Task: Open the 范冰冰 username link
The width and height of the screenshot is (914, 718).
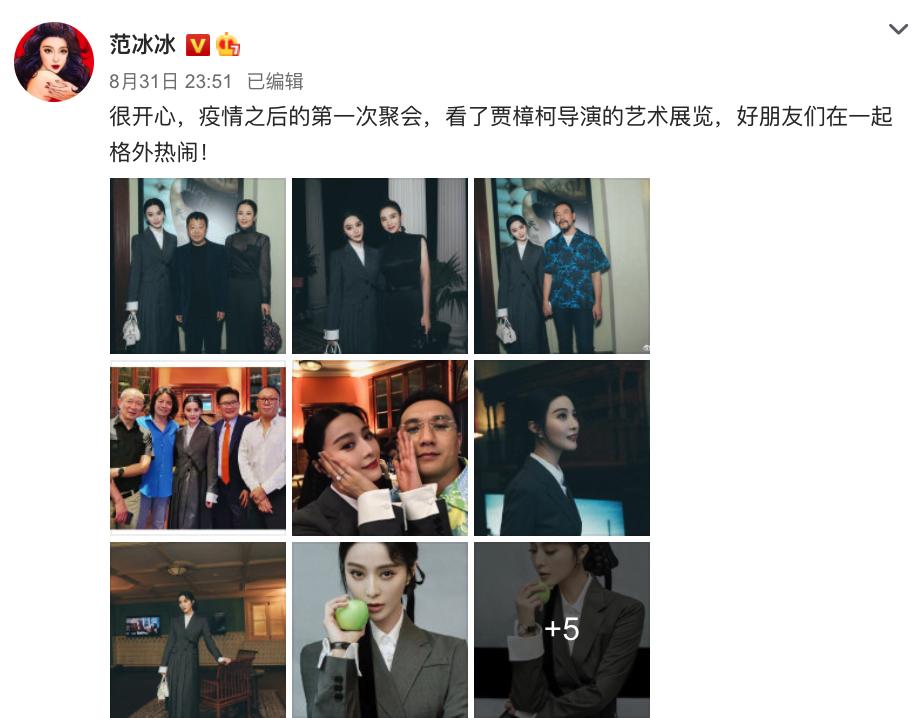Action: [142, 44]
